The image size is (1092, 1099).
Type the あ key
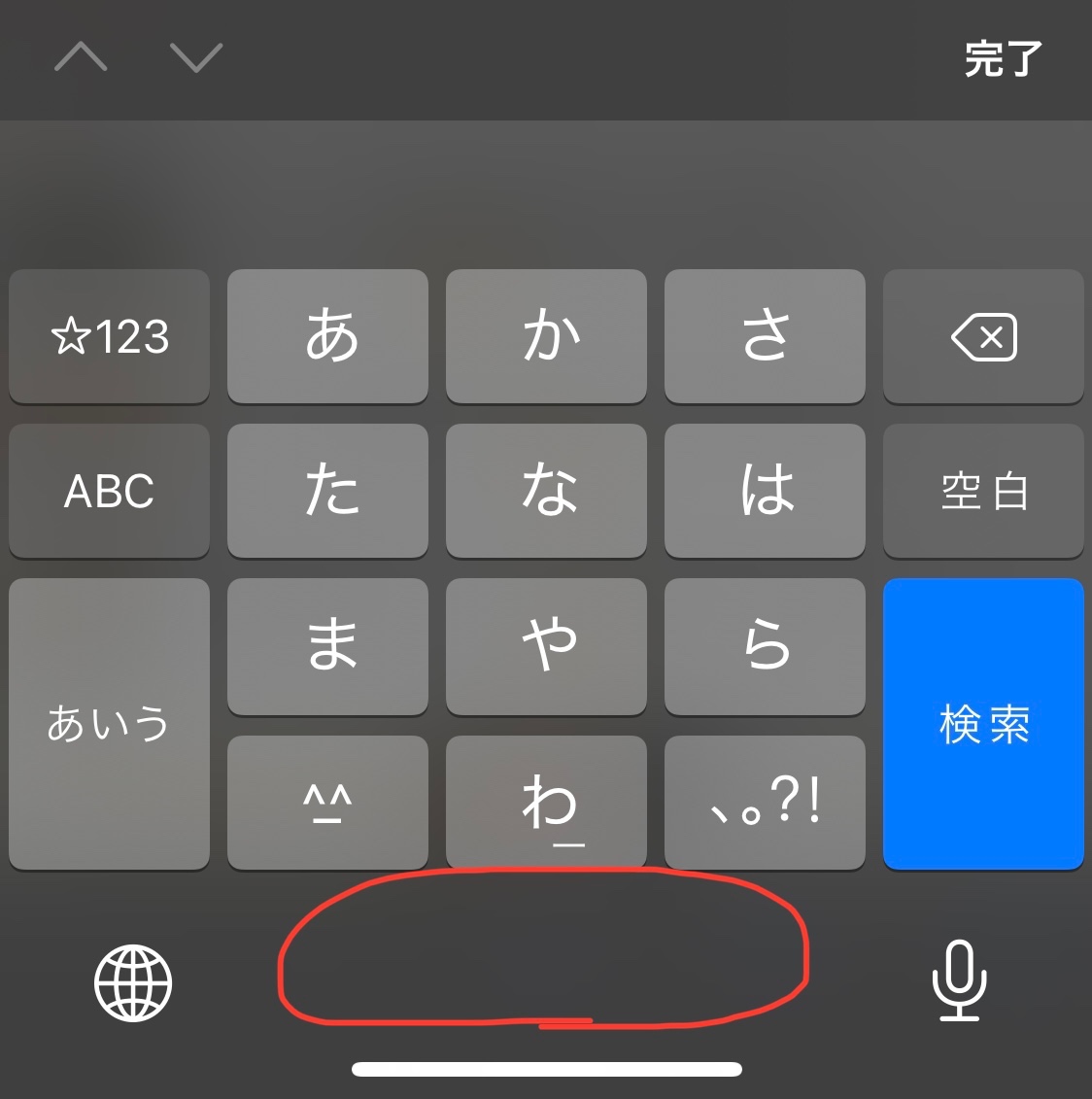tap(328, 336)
